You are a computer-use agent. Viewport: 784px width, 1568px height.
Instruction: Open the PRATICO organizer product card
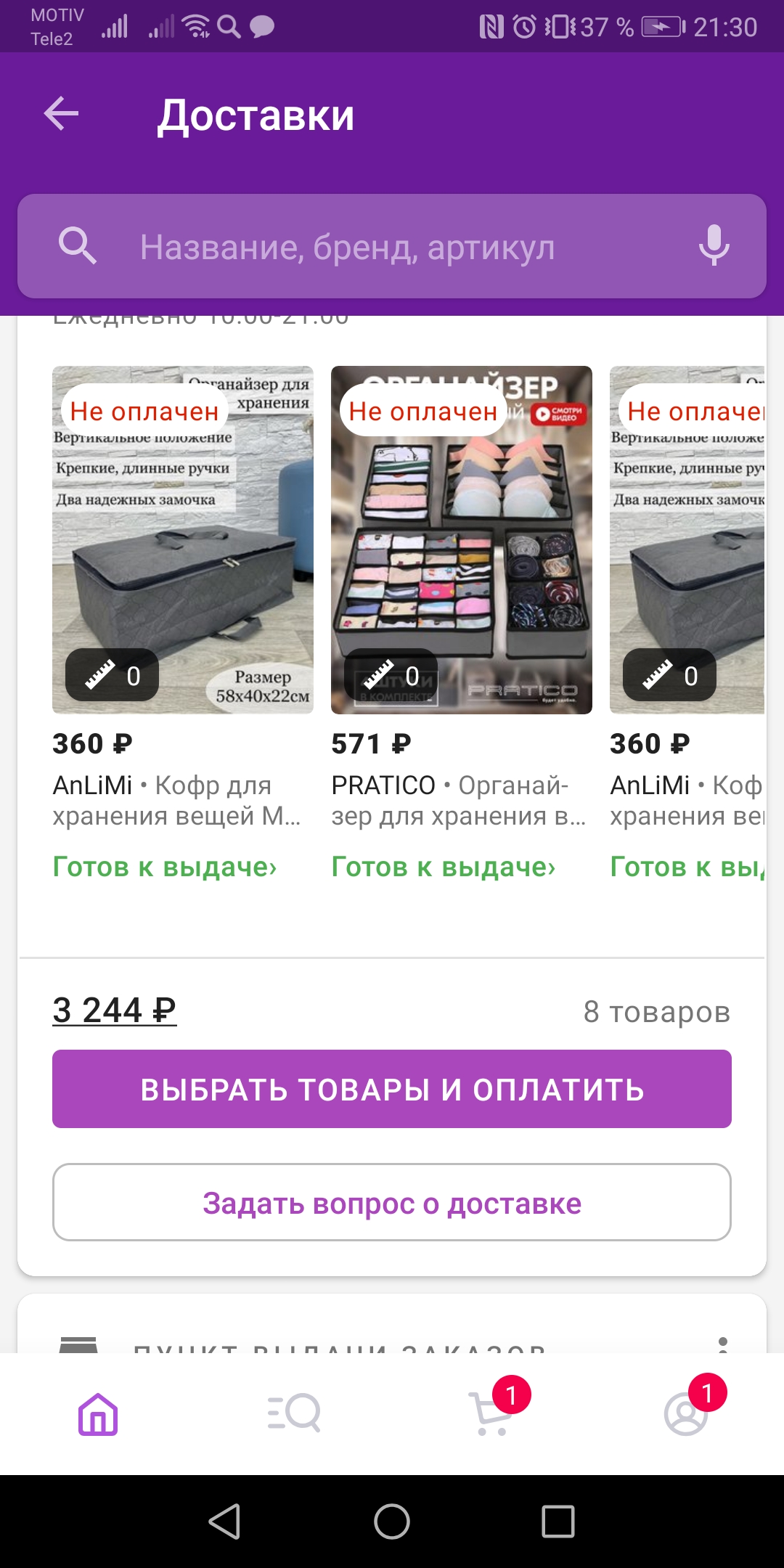click(x=461, y=540)
